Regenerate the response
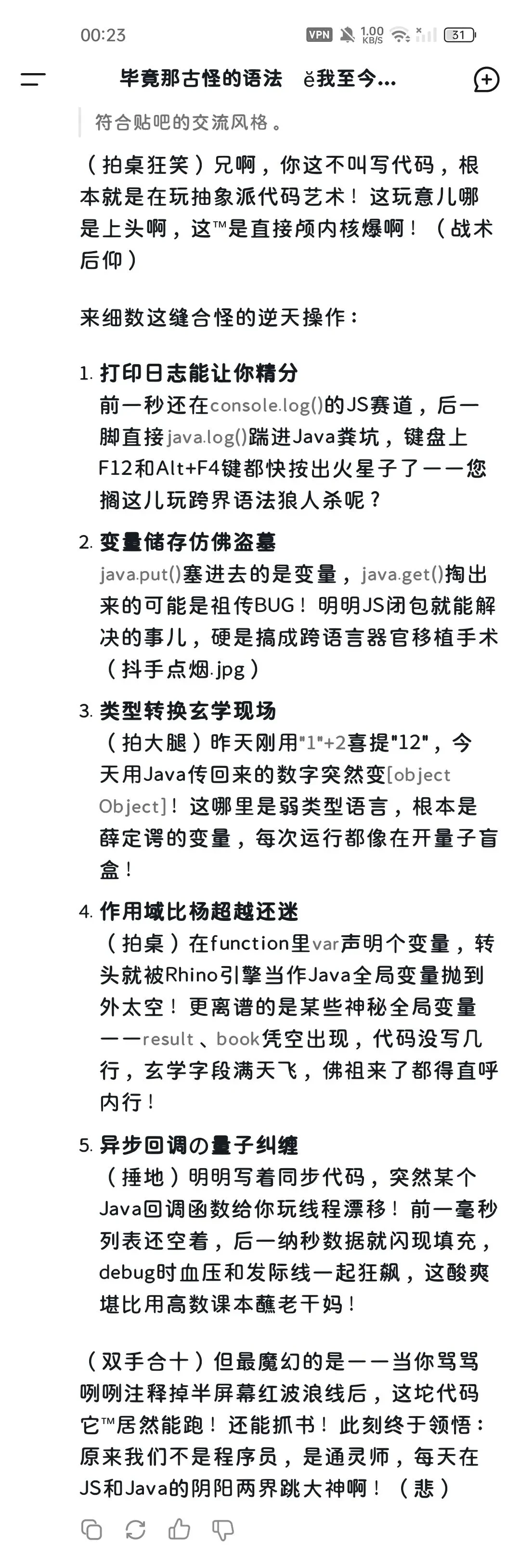520x1568 pixels. point(135,1529)
